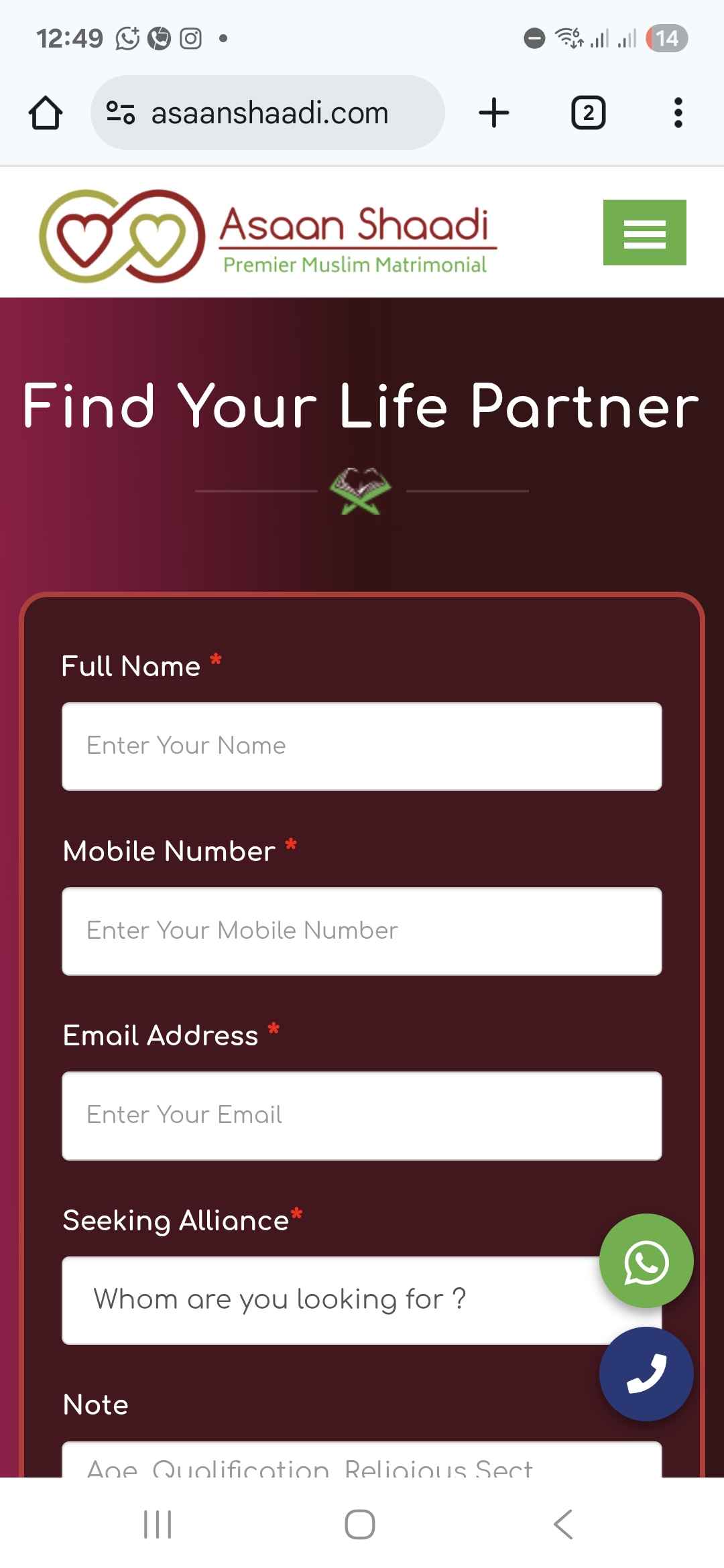Open the green hamburger menu
Viewport: 724px width, 1568px height.
coord(644,233)
